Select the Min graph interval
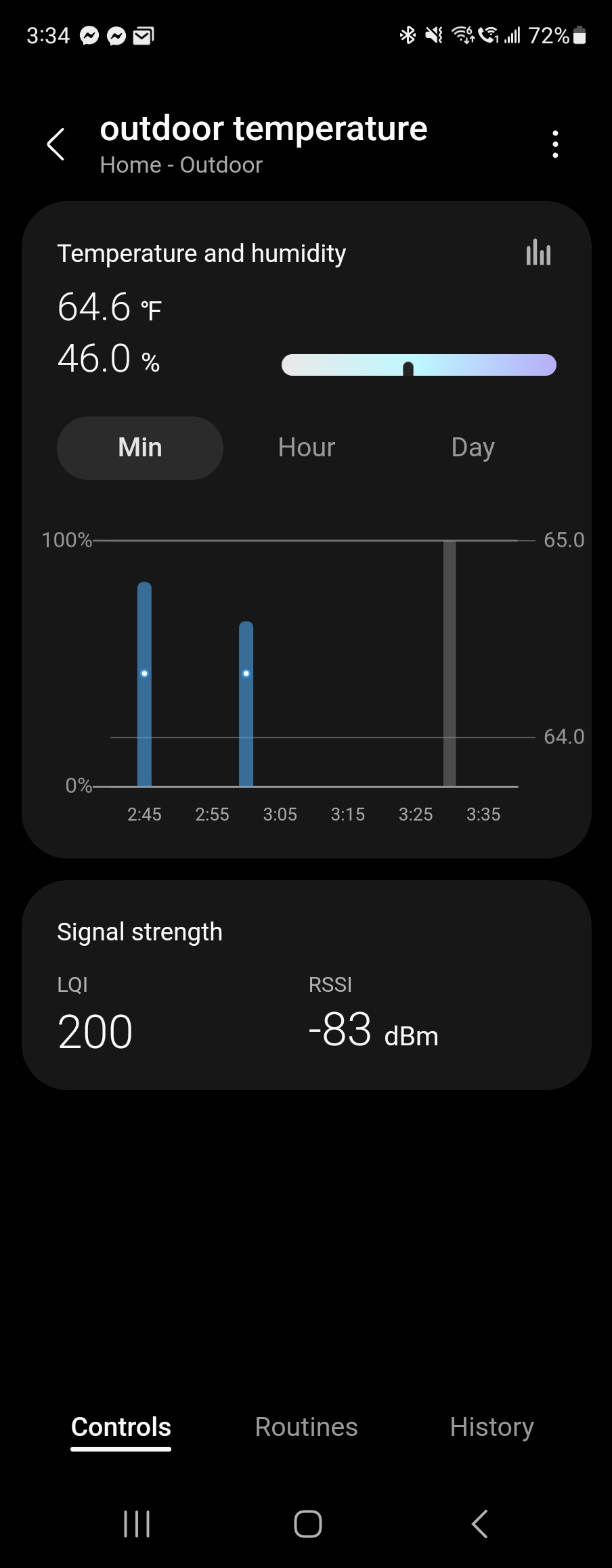This screenshot has height=1568, width=612. (x=140, y=448)
